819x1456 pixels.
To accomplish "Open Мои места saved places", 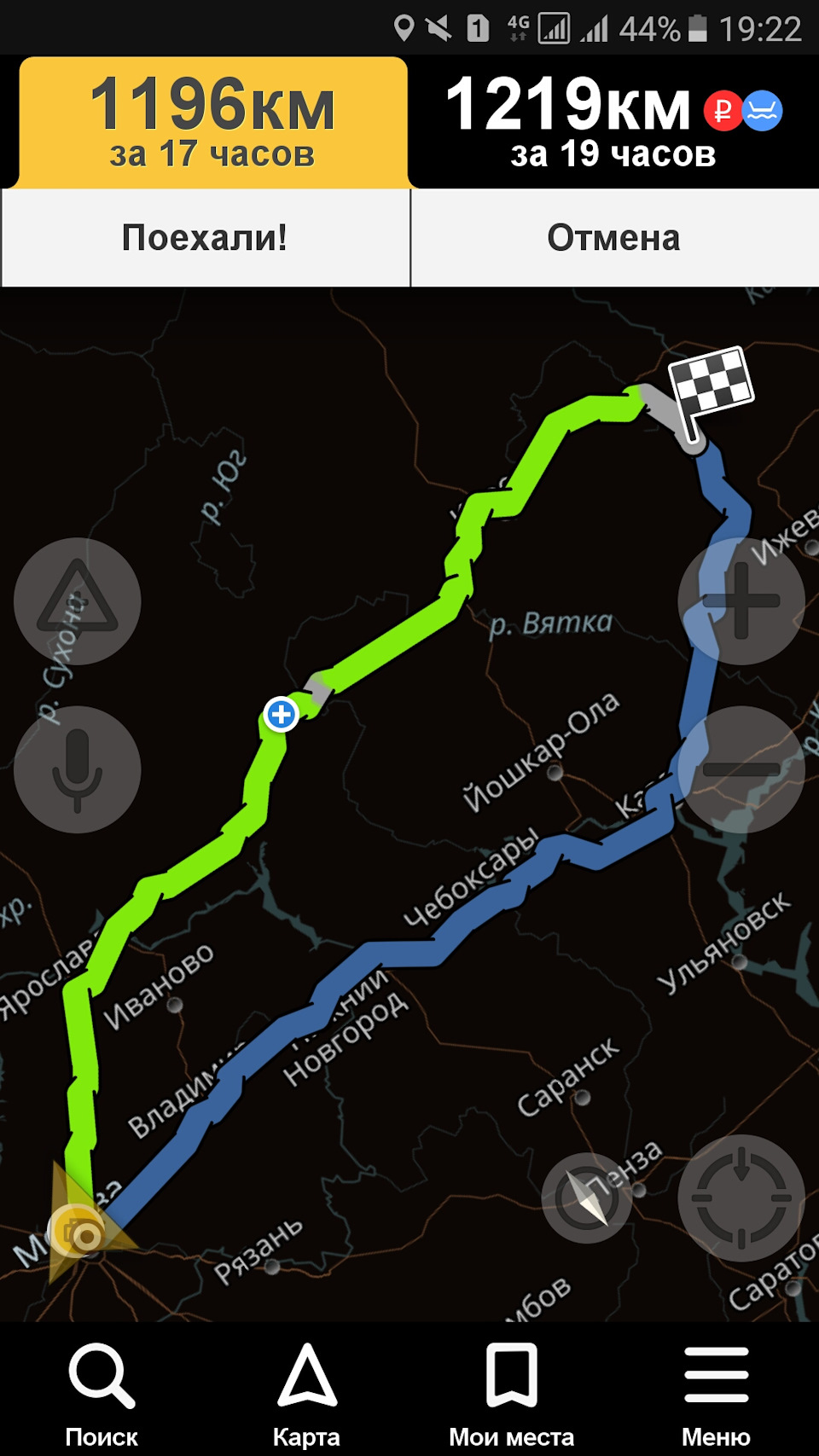I will [x=511, y=1395].
